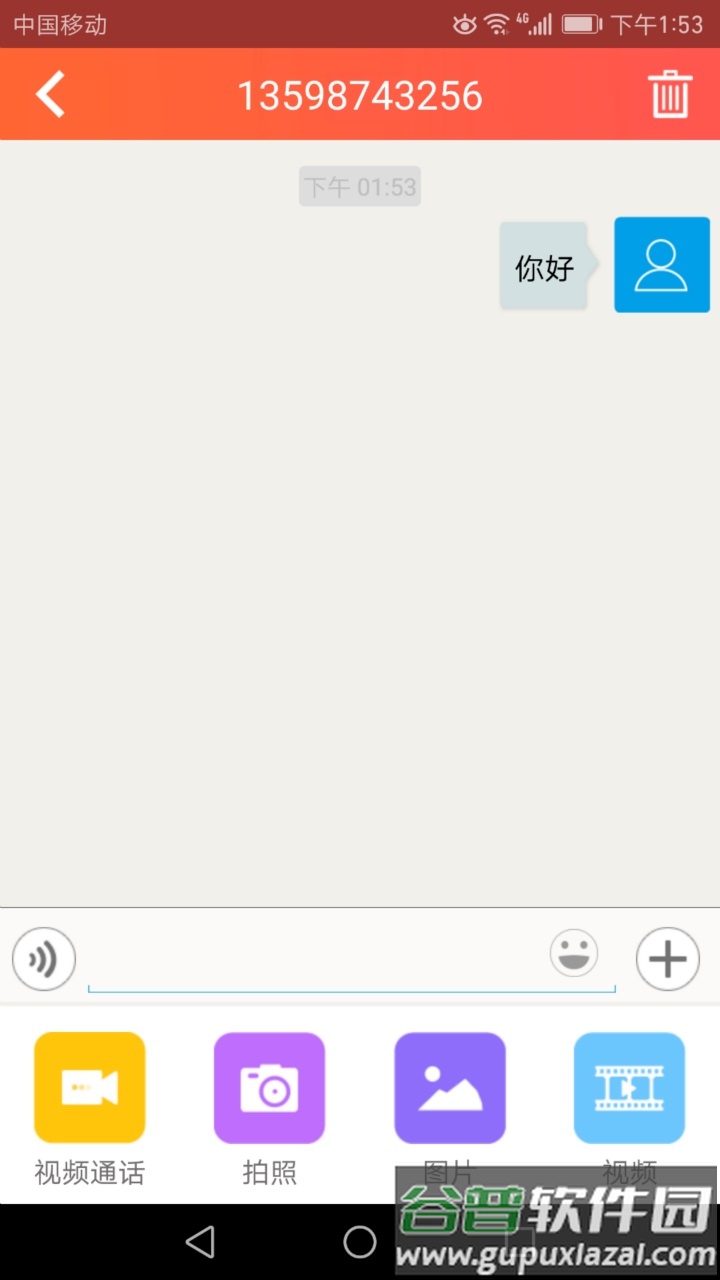Open 拍照 to take a photo
Viewport: 720px width, 1280px height.
coord(270,1088)
